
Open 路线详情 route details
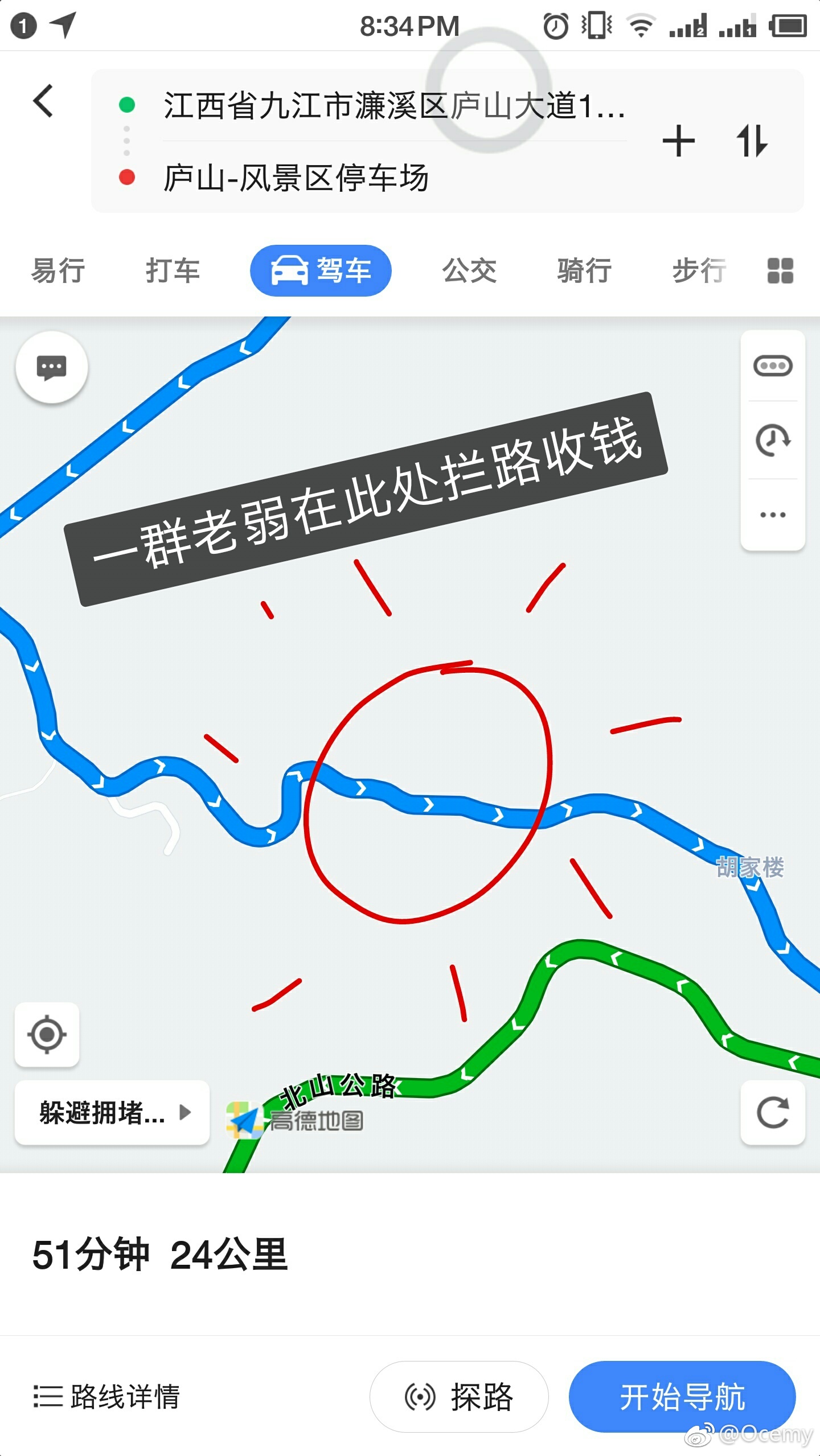(x=107, y=1396)
